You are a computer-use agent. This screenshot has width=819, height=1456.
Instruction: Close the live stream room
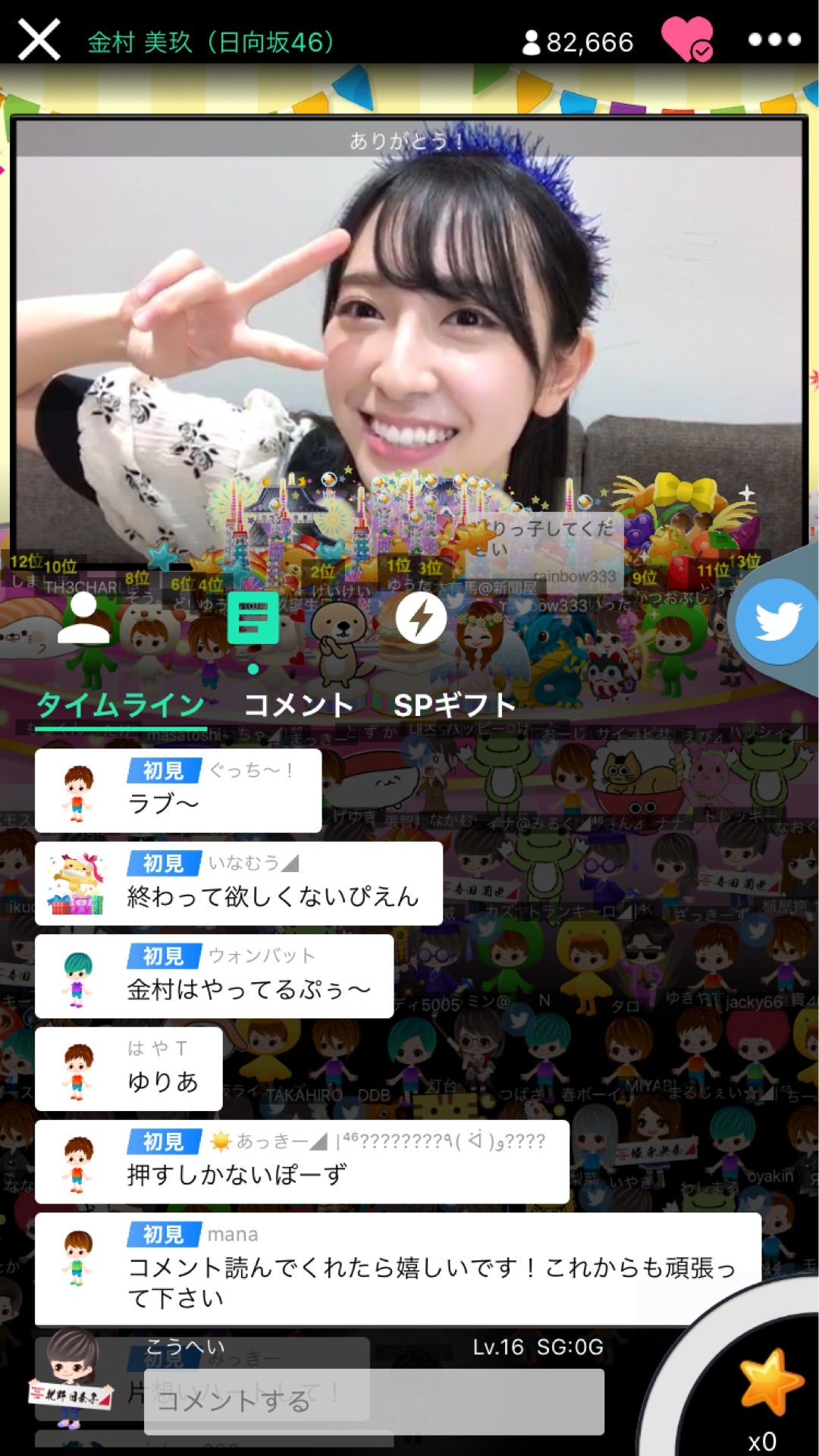(39, 39)
